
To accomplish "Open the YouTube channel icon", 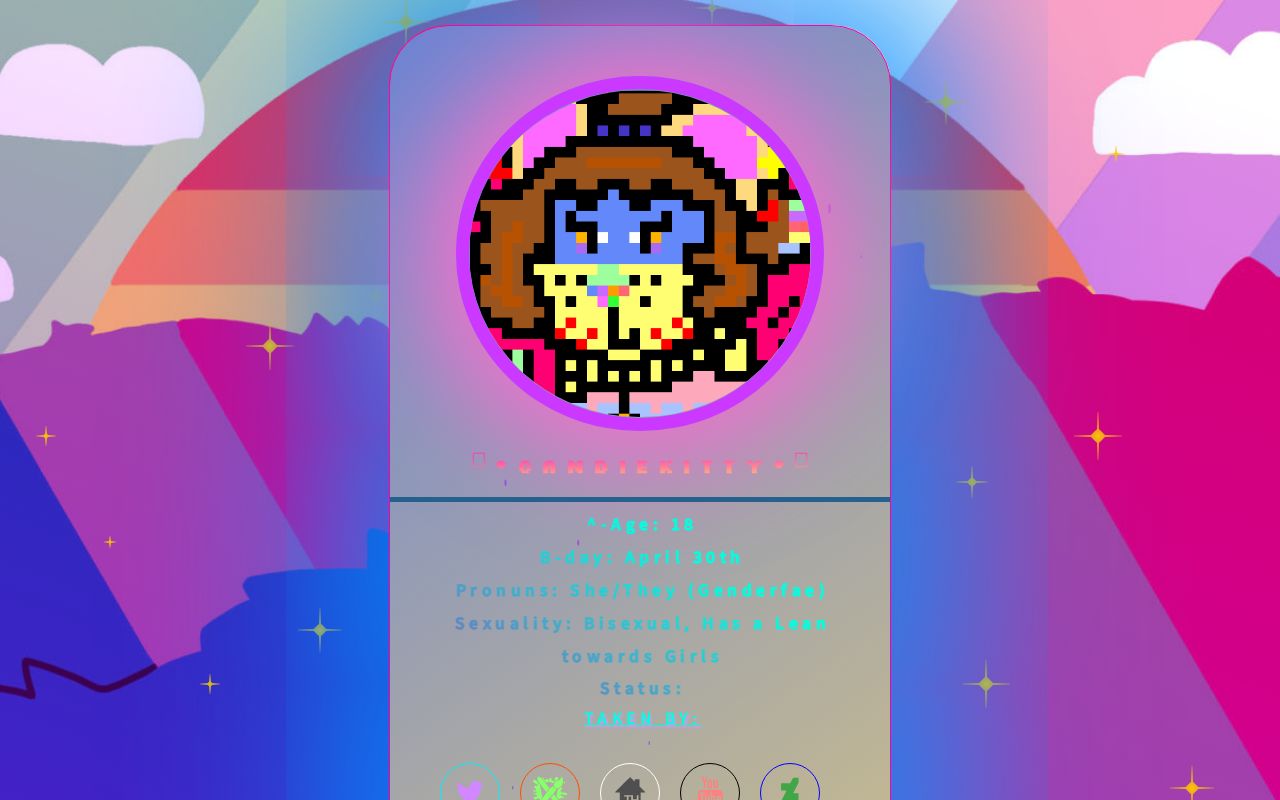I will (710, 788).
